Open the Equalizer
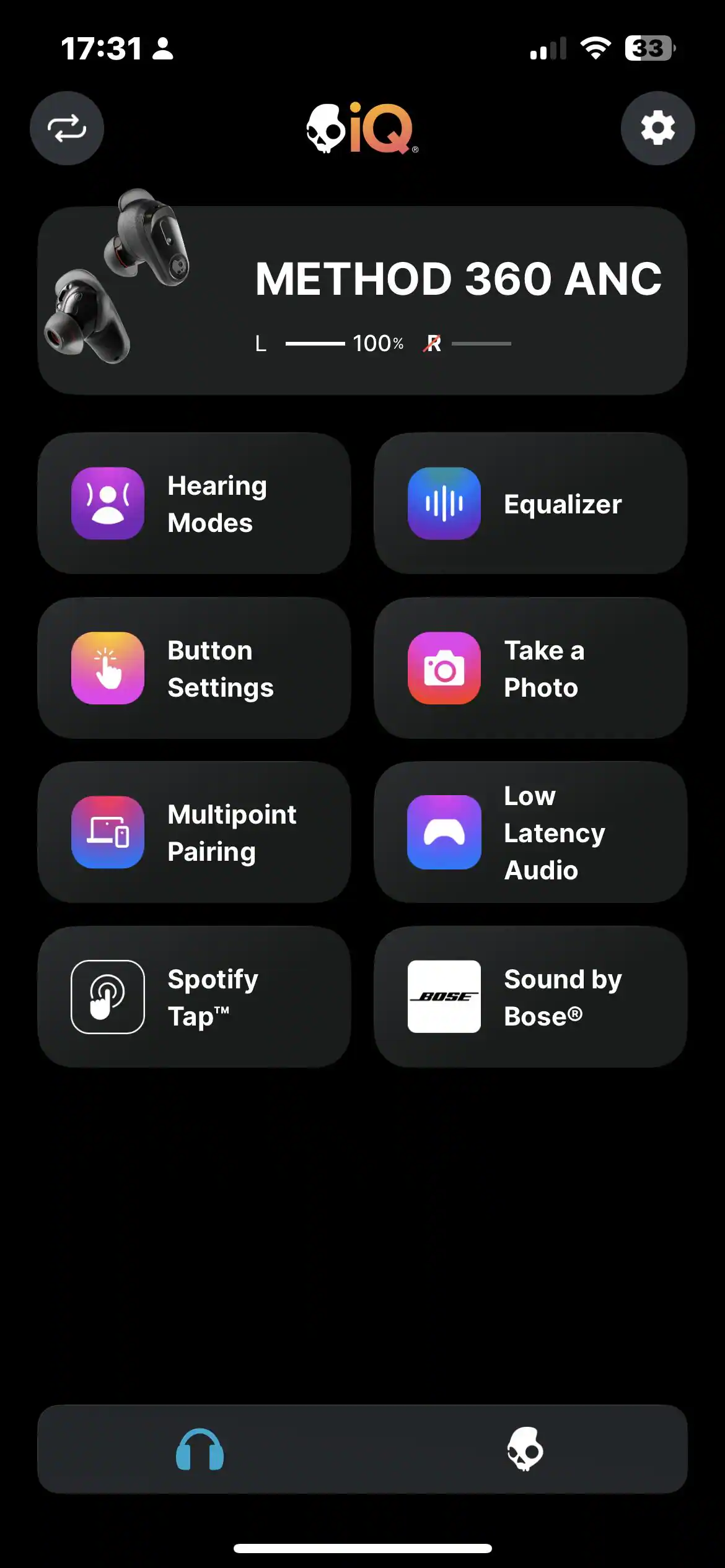The height and width of the screenshot is (1568, 725). click(x=530, y=503)
